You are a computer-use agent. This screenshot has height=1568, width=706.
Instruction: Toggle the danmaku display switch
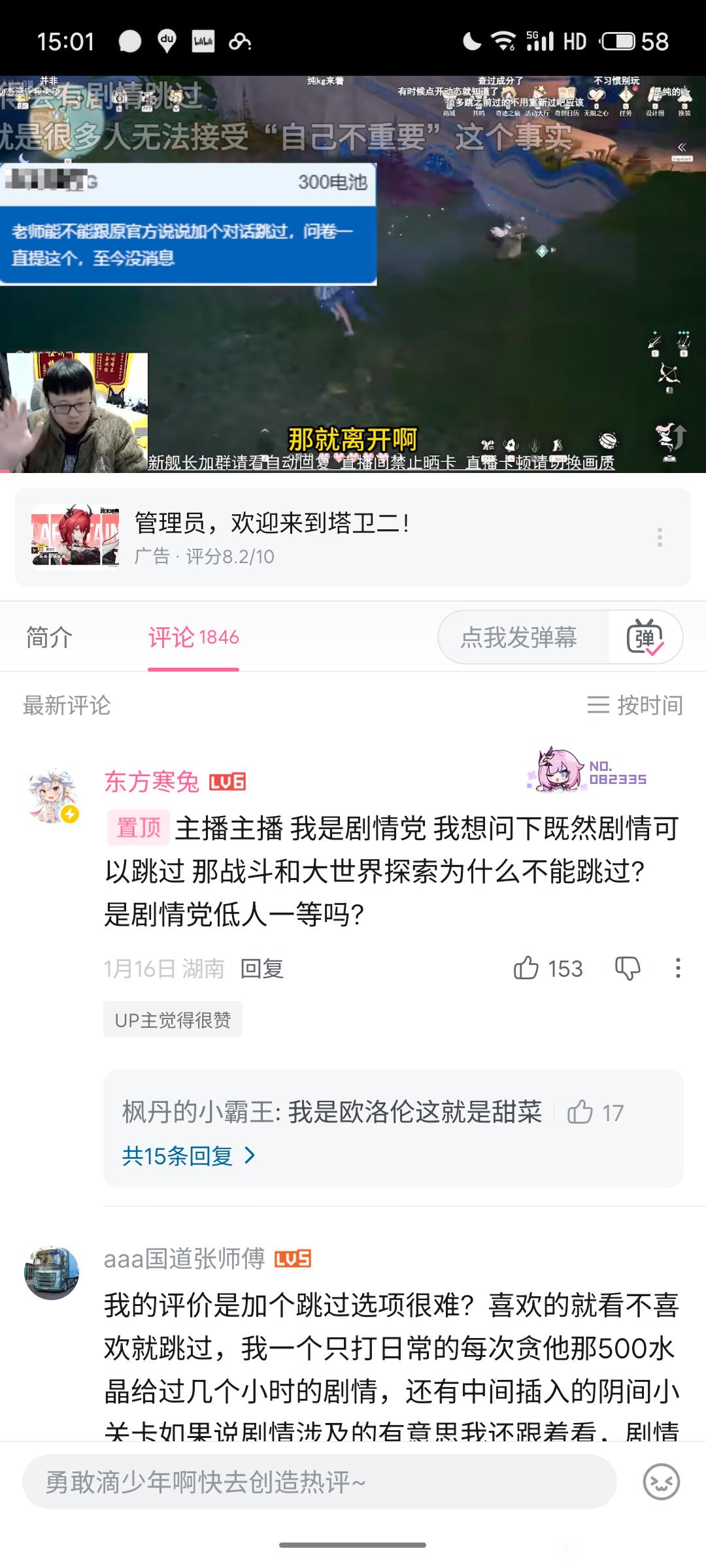[x=645, y=637]
